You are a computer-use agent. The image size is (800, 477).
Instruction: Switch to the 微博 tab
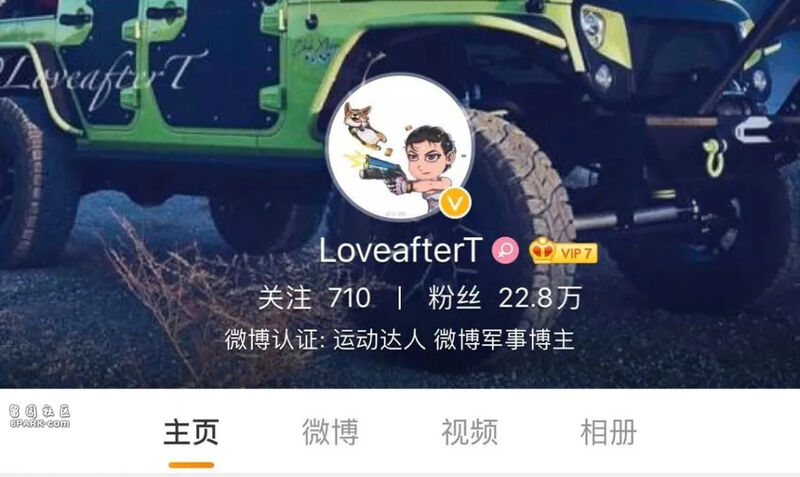[330, 432]
